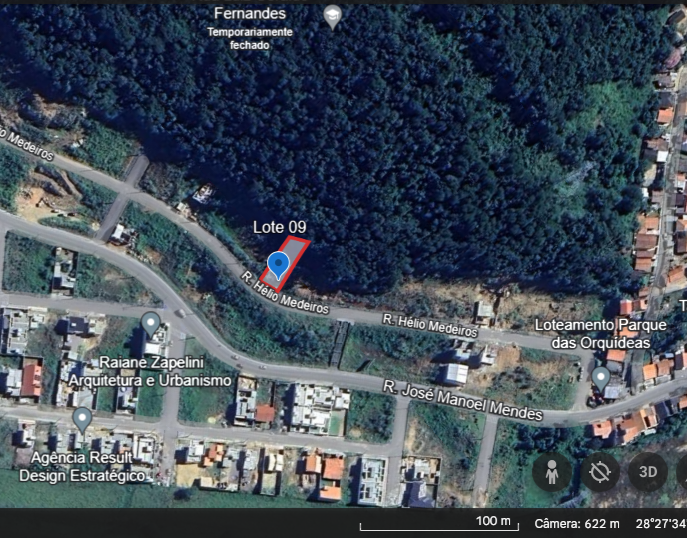Open the Agência Result Design Estratégico pin
Viewport: 687px width, 538px height.
[x=82, y=420]
